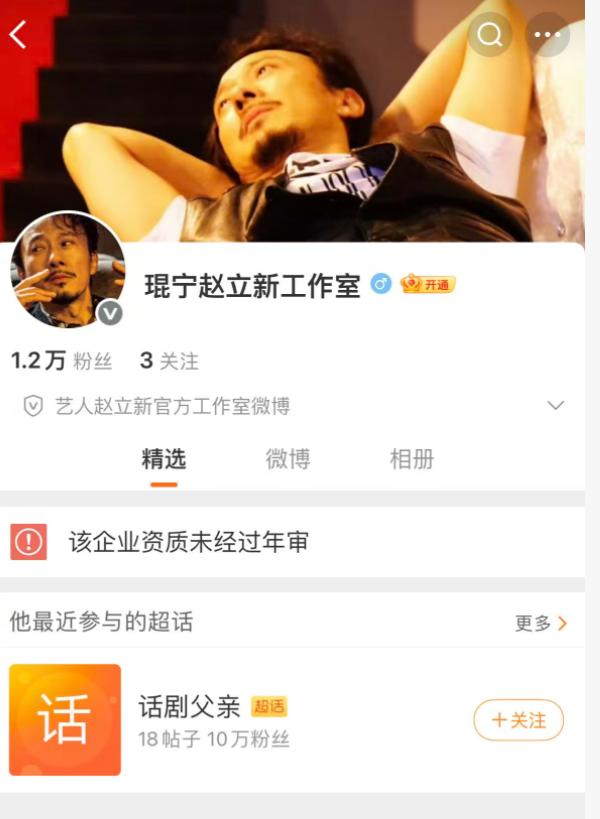Open 更多 for recent super topics
The height and width of the screenshot is (819, 600).
[541, 623]
